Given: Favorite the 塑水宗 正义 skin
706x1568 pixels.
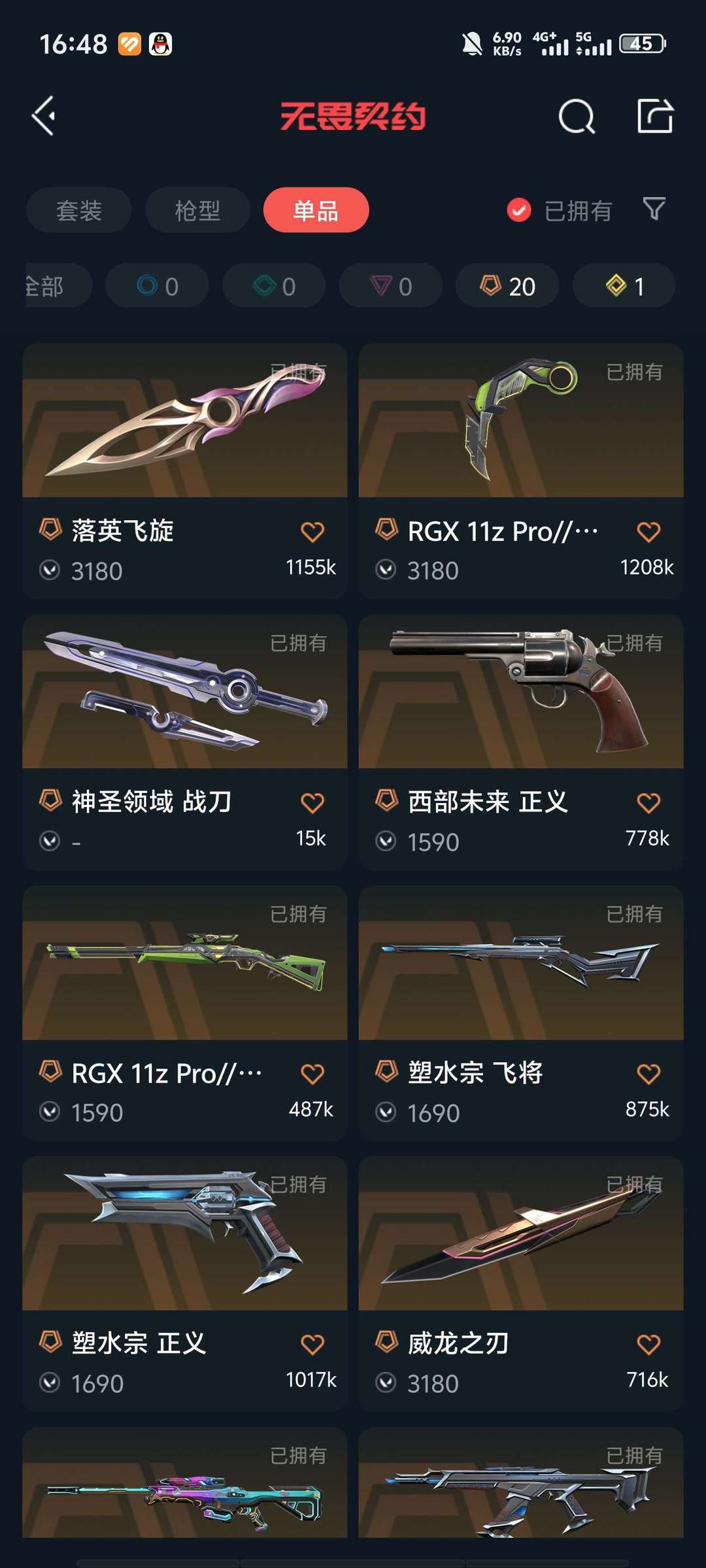Looking at the screenshot, I should click(312, 1345).
